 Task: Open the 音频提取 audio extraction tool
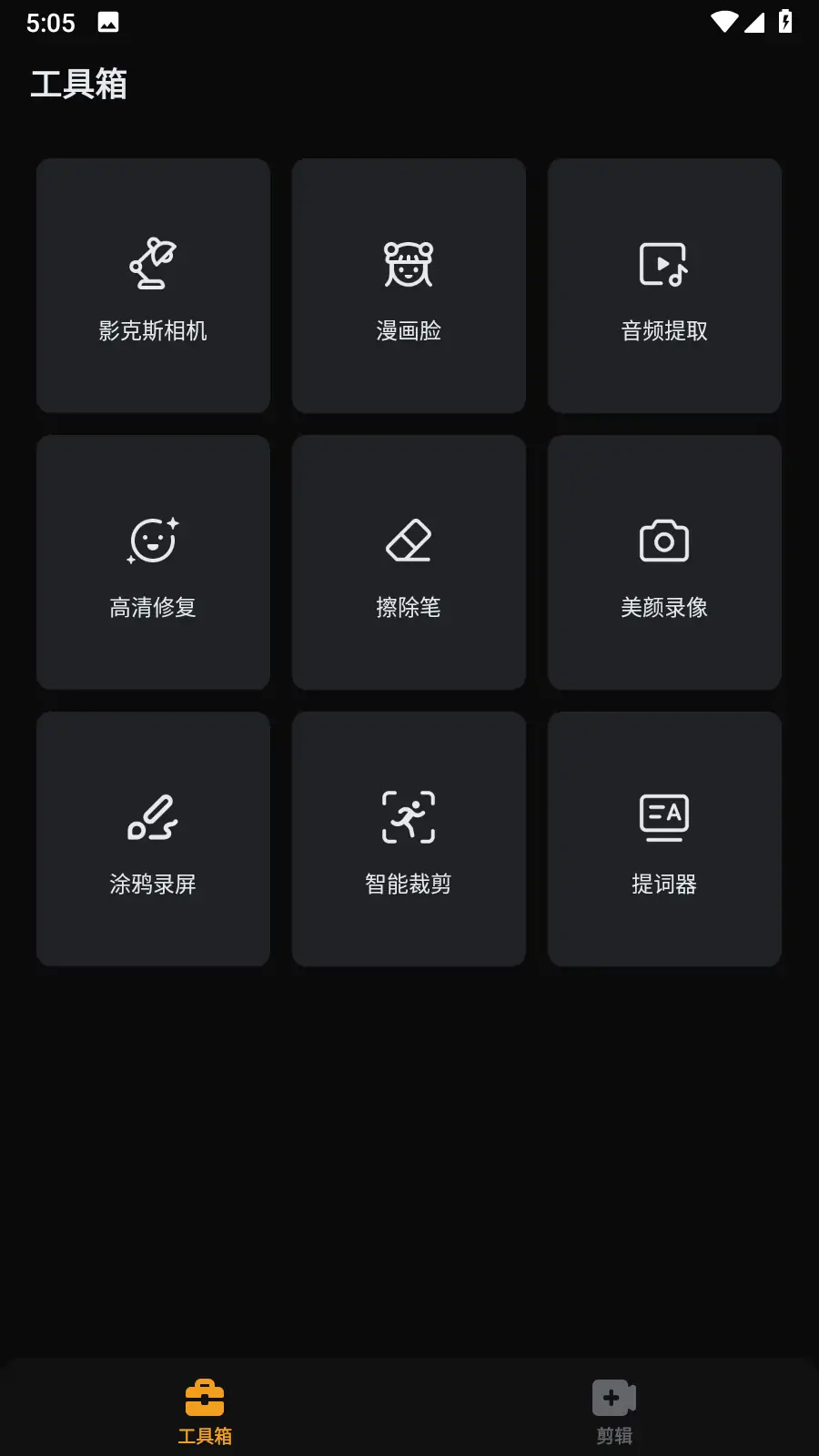[x=663, y=287]
